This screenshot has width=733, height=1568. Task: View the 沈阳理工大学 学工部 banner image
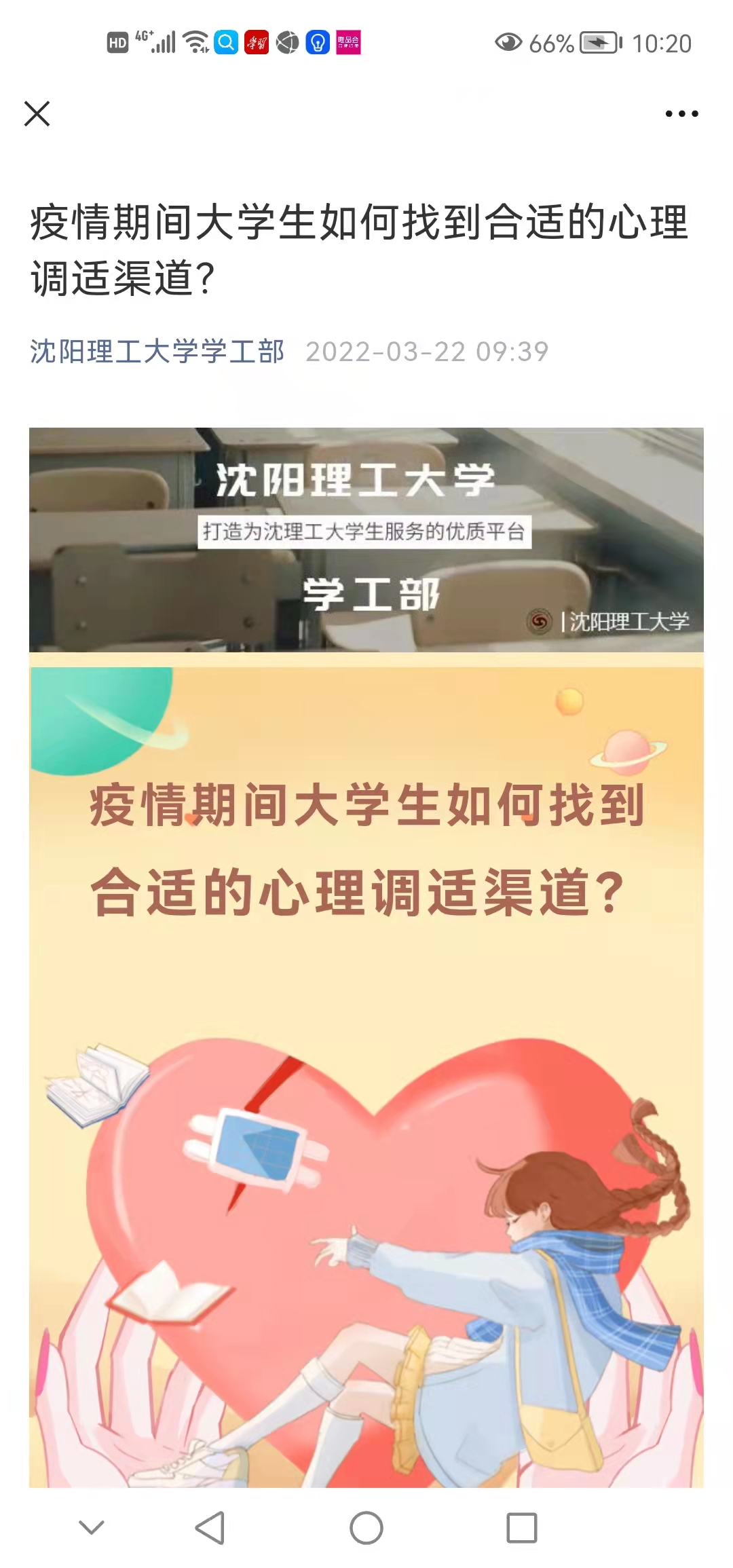coord(366,540)
